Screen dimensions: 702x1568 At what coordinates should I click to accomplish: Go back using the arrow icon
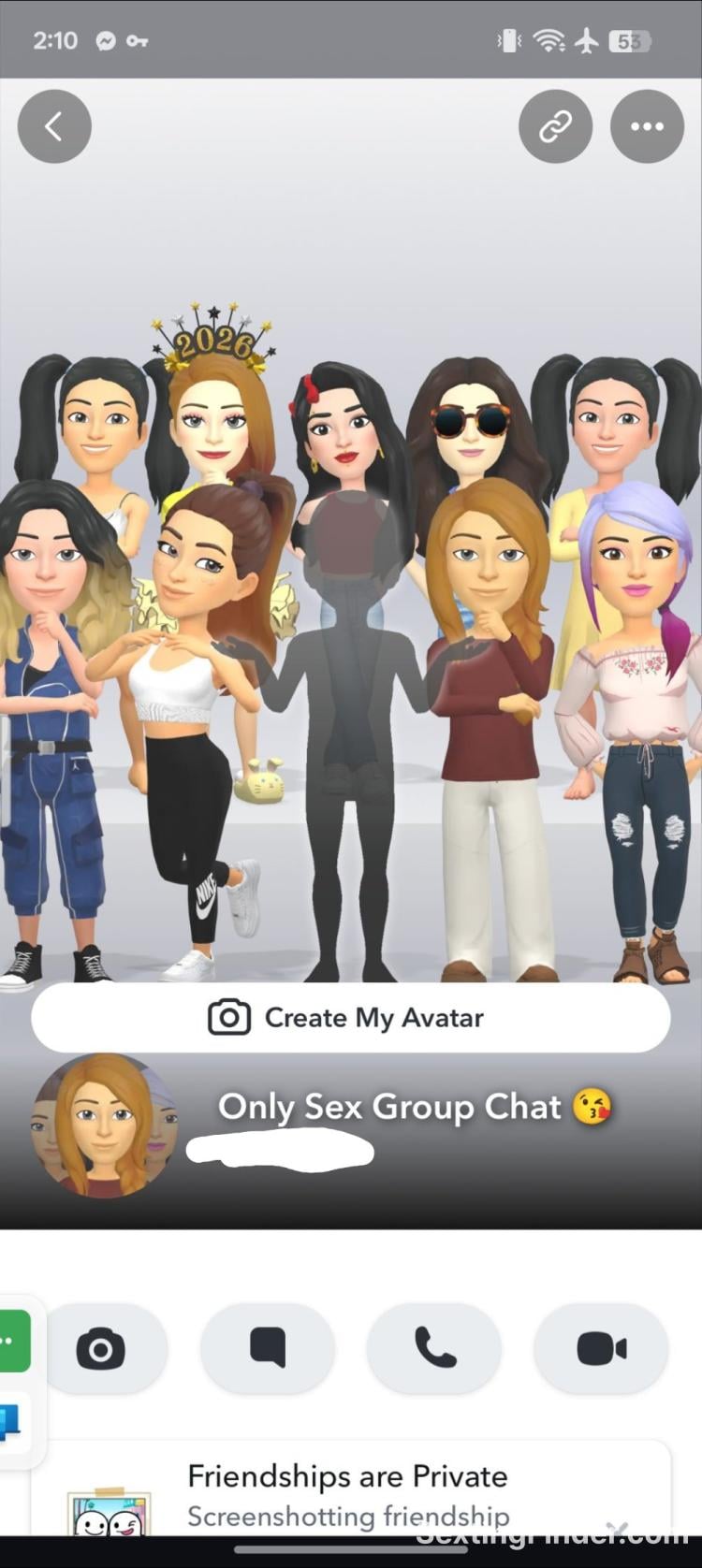coord(54,126)
